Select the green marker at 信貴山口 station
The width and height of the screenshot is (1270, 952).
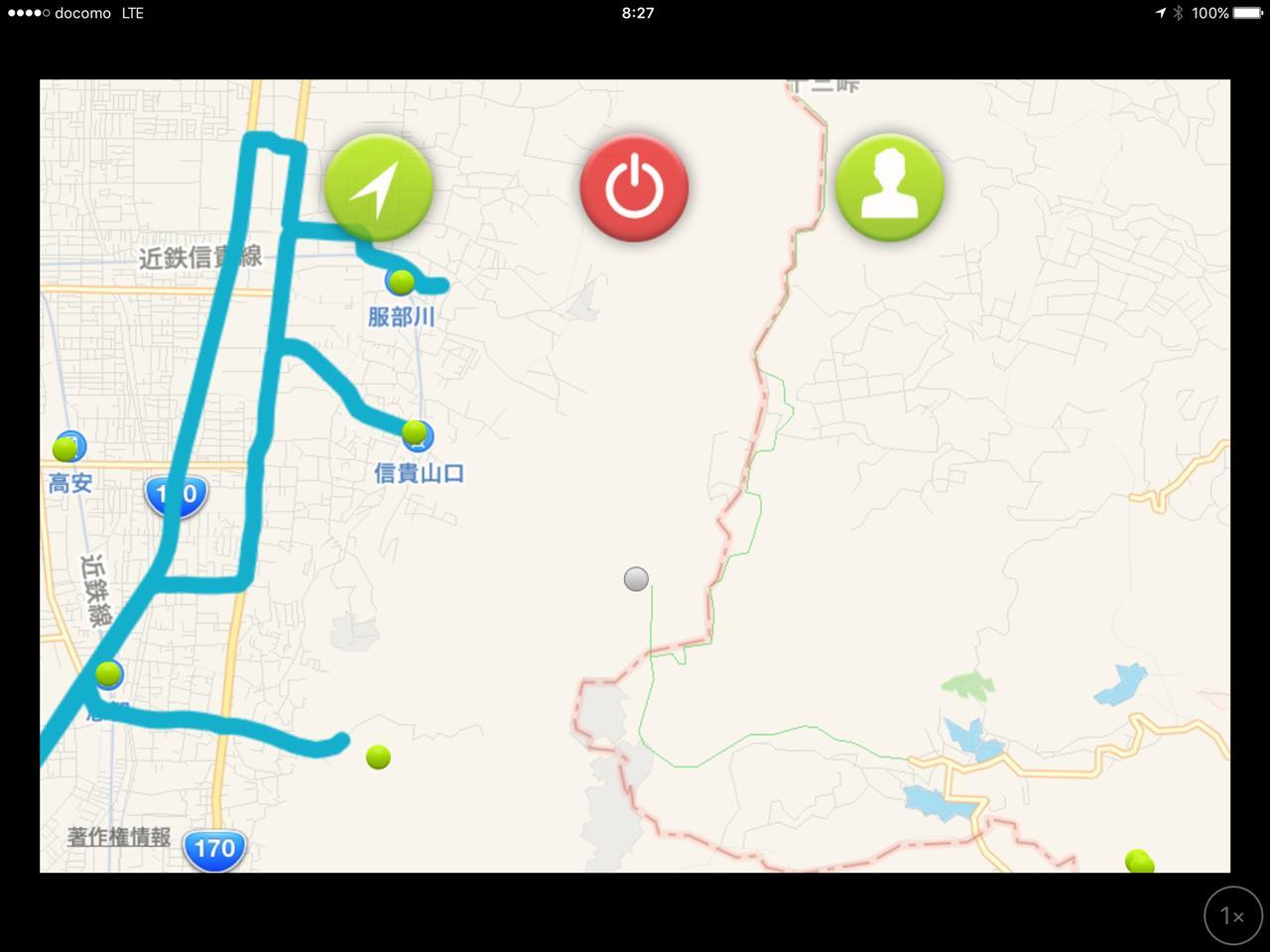click(x=415, y=432)
